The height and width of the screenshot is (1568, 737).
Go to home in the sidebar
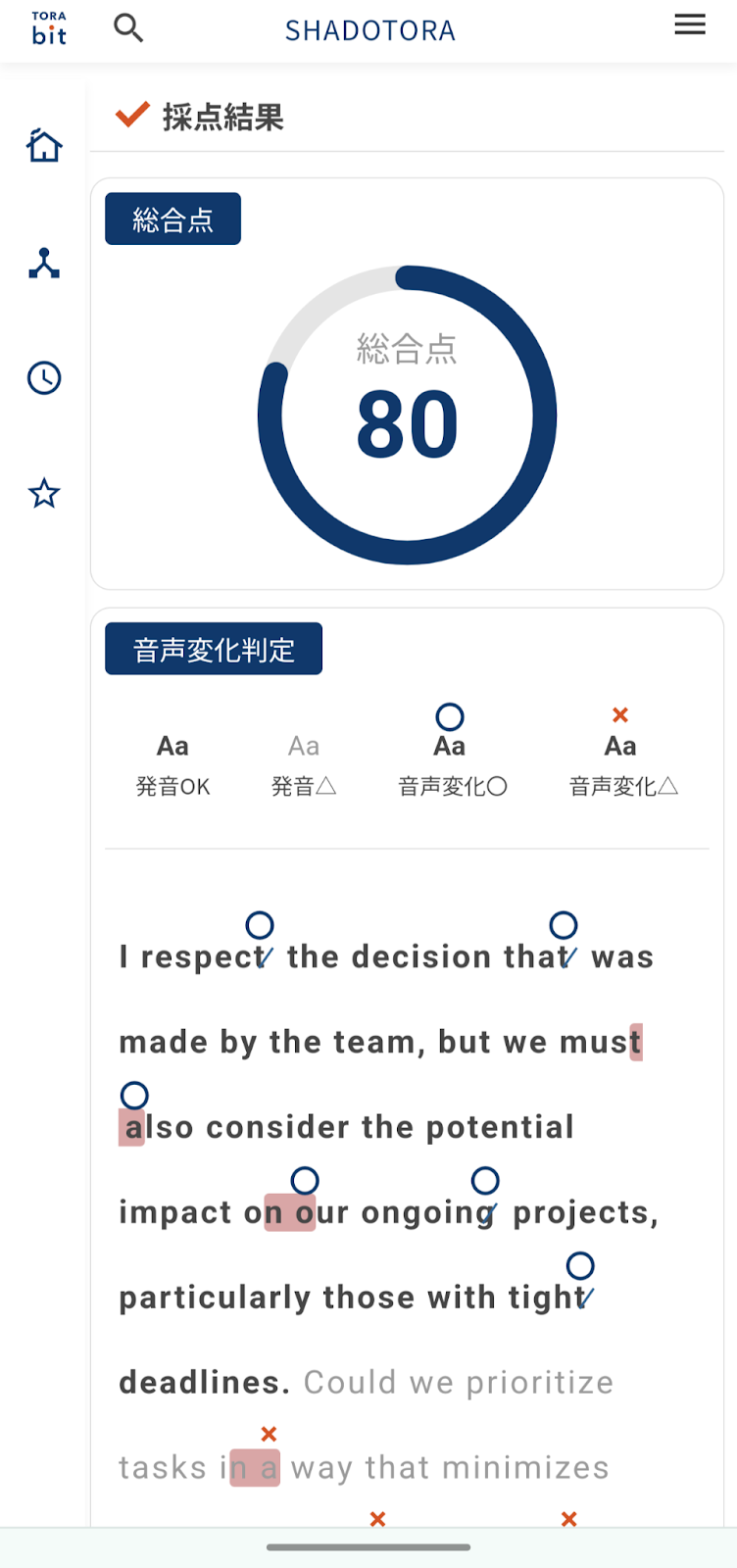coord(44,146)
